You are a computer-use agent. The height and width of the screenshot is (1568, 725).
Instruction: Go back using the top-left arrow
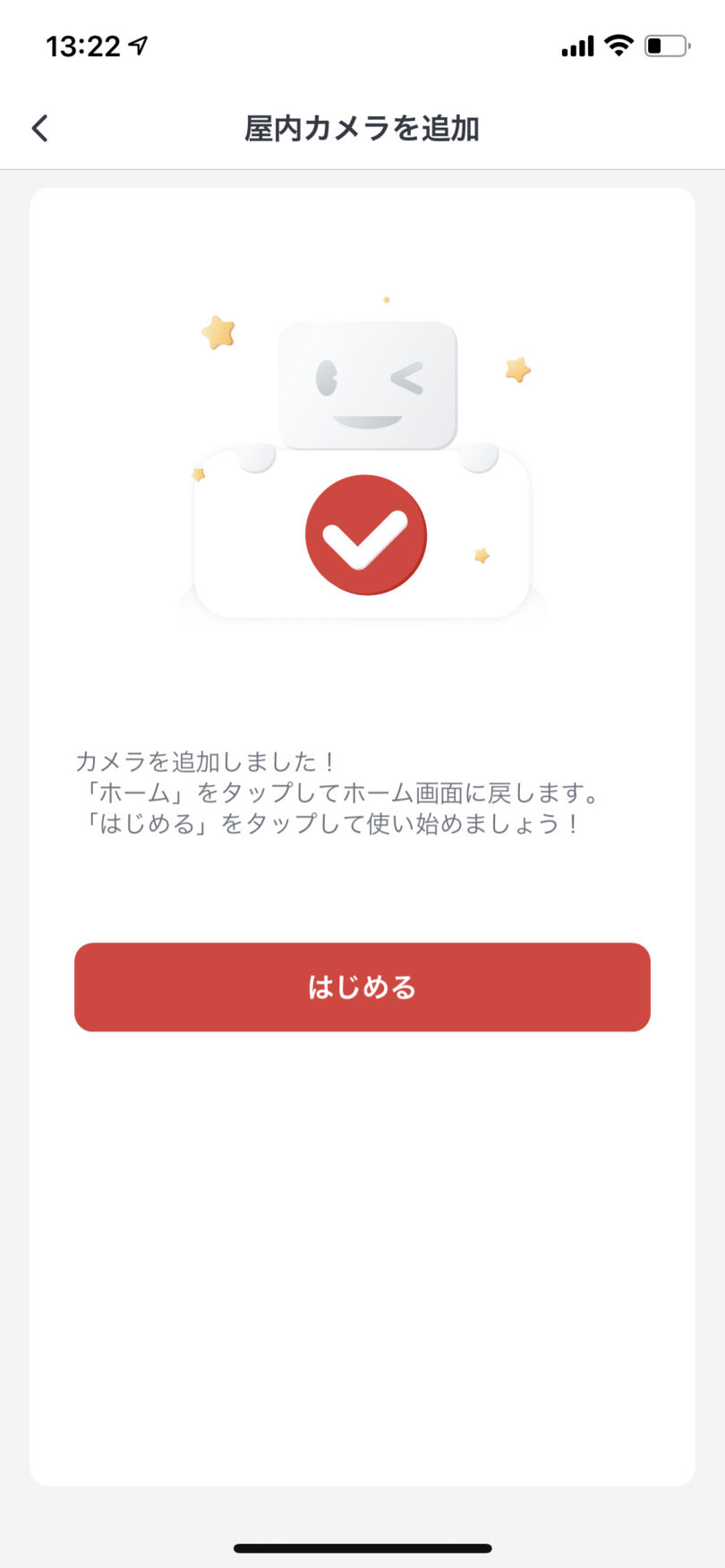[40, 129]
